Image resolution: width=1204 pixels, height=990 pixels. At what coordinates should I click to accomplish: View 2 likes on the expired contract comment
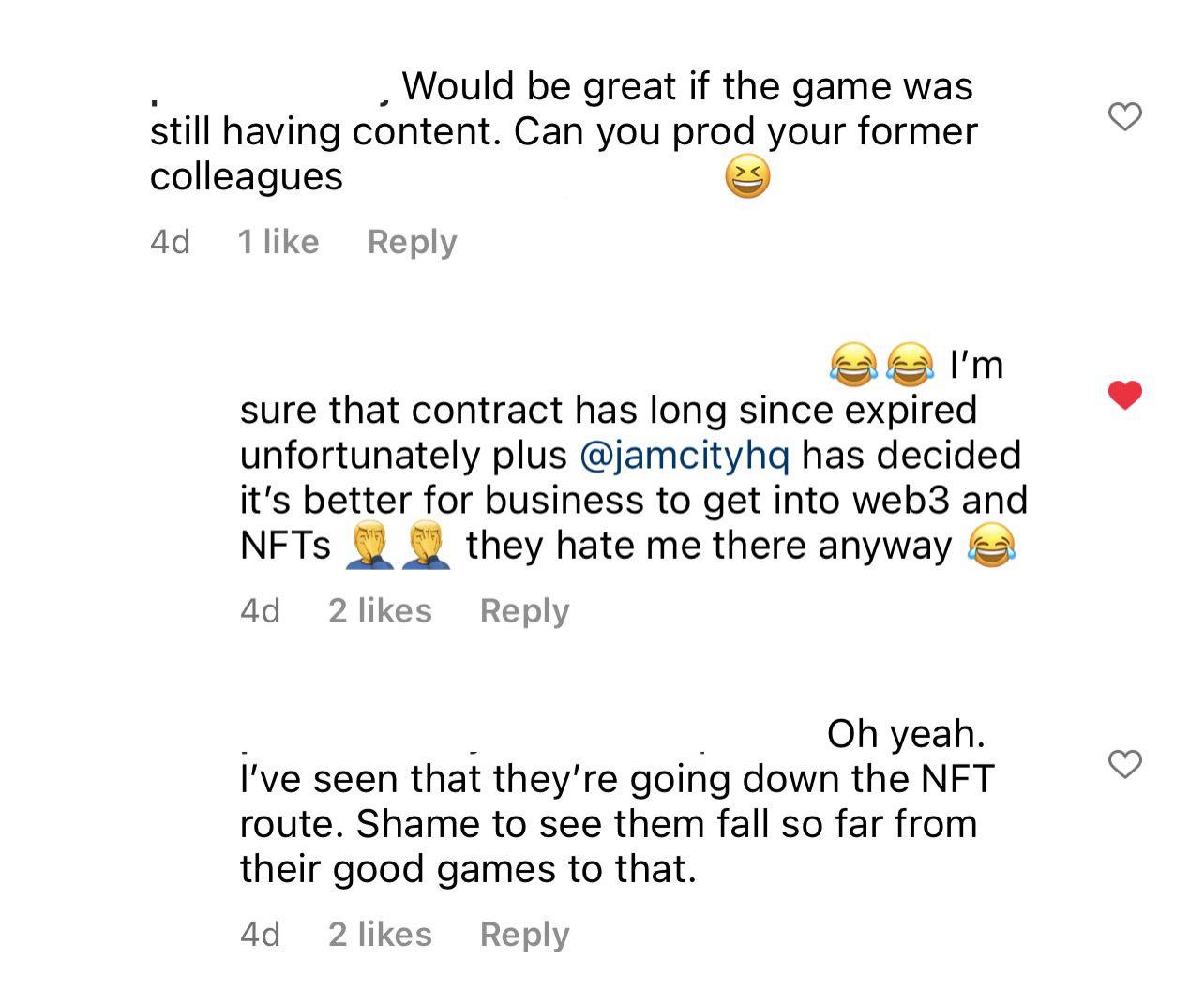[x=380, y=611]
